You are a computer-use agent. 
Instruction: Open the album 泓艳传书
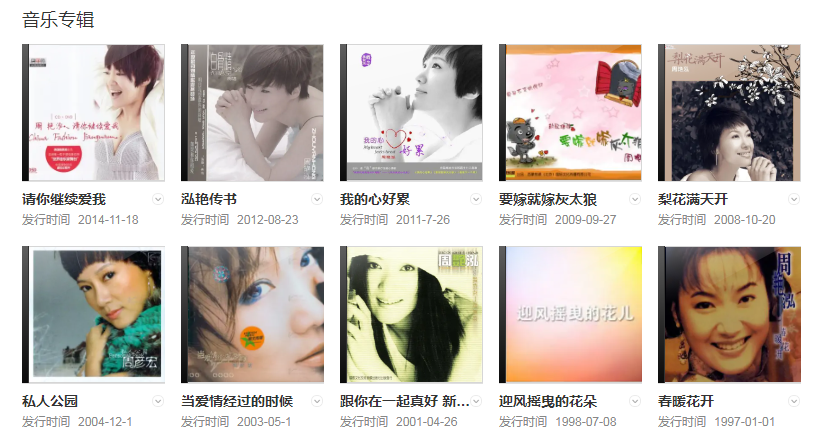252,112
